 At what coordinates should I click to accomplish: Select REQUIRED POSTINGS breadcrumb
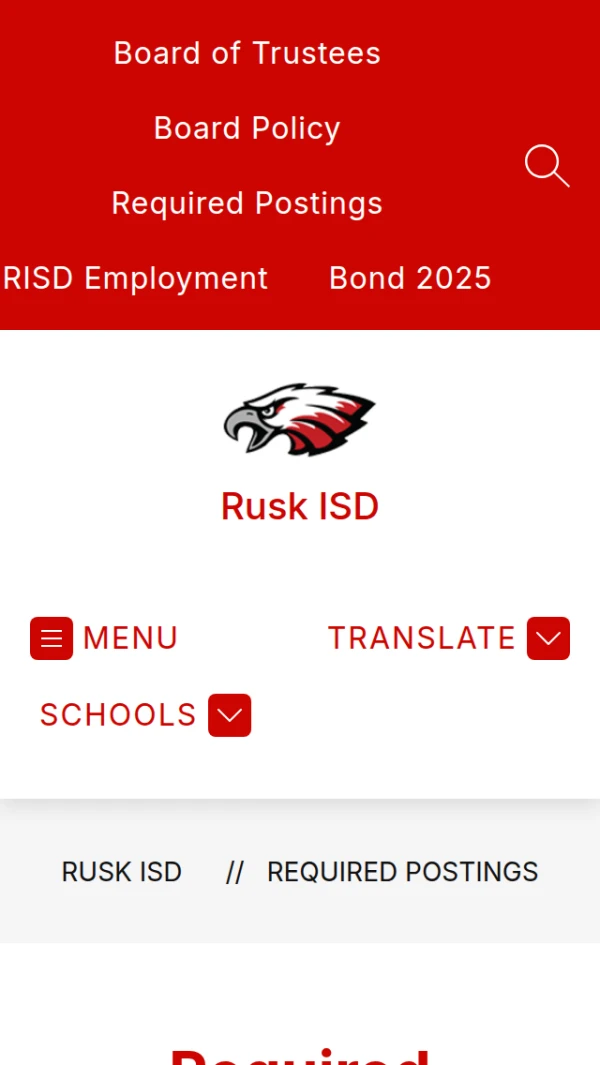[402, 872]
